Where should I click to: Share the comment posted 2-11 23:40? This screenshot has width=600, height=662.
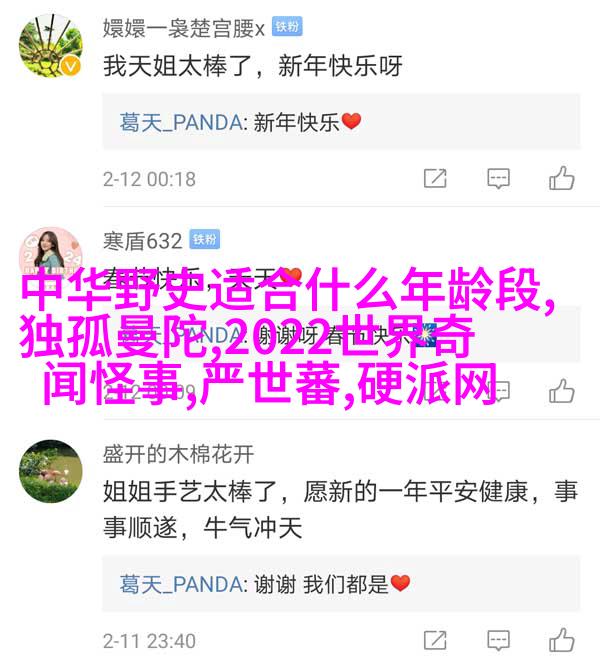coord(435,640)
